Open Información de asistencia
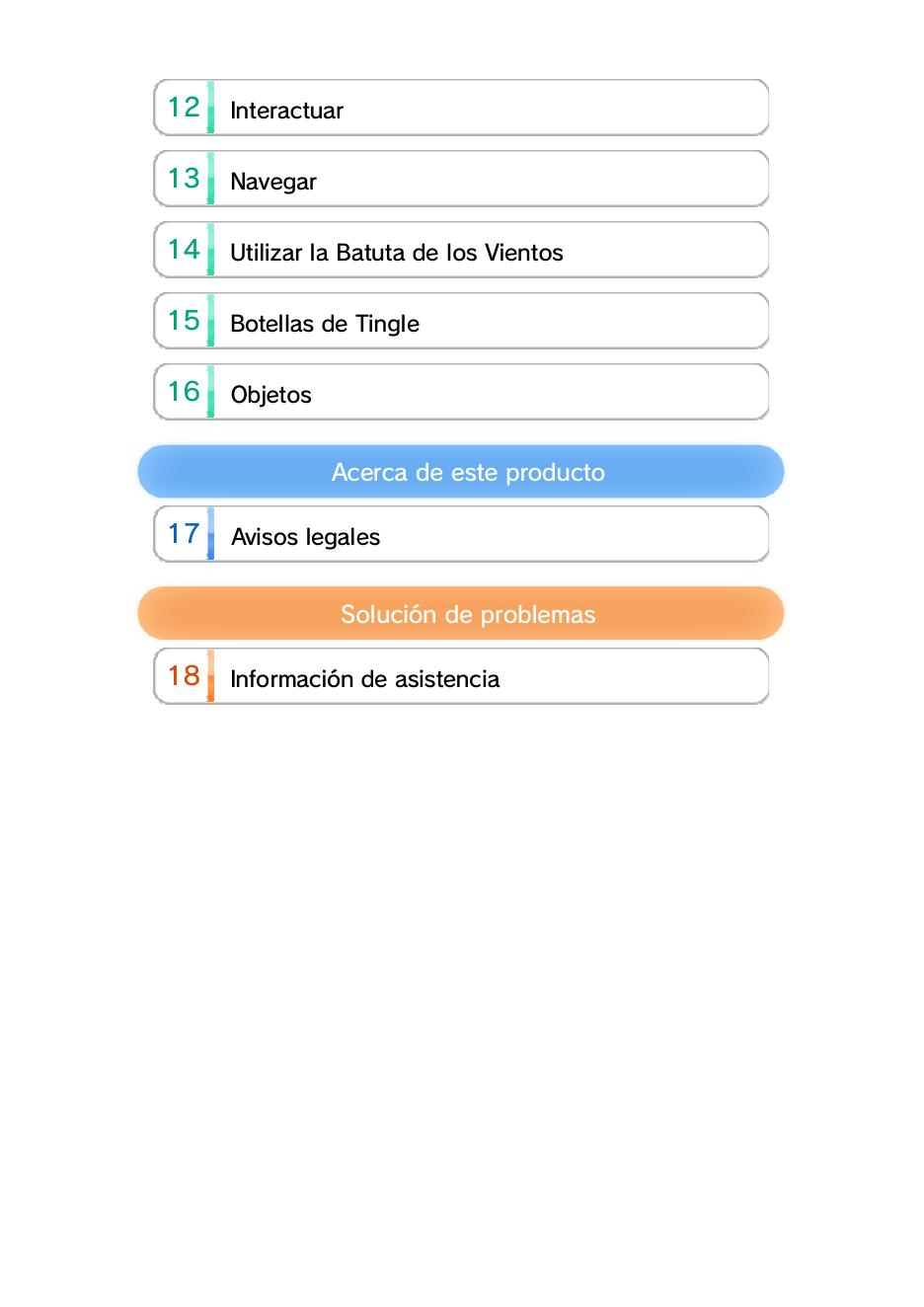The height and width of the screenshot is (1307, 924). pyautogui.click(x=461, y=676)
